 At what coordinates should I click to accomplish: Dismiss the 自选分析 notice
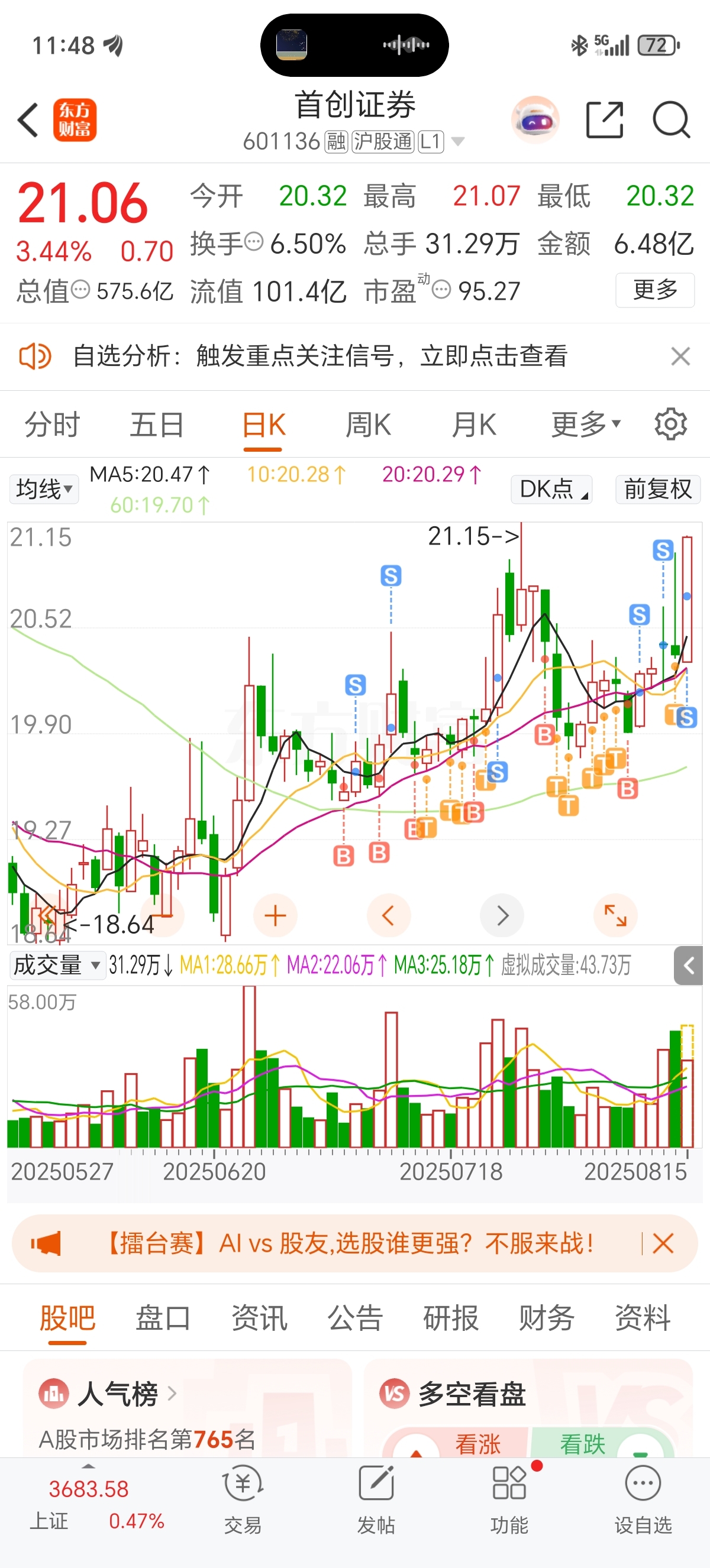coord(680,356)
